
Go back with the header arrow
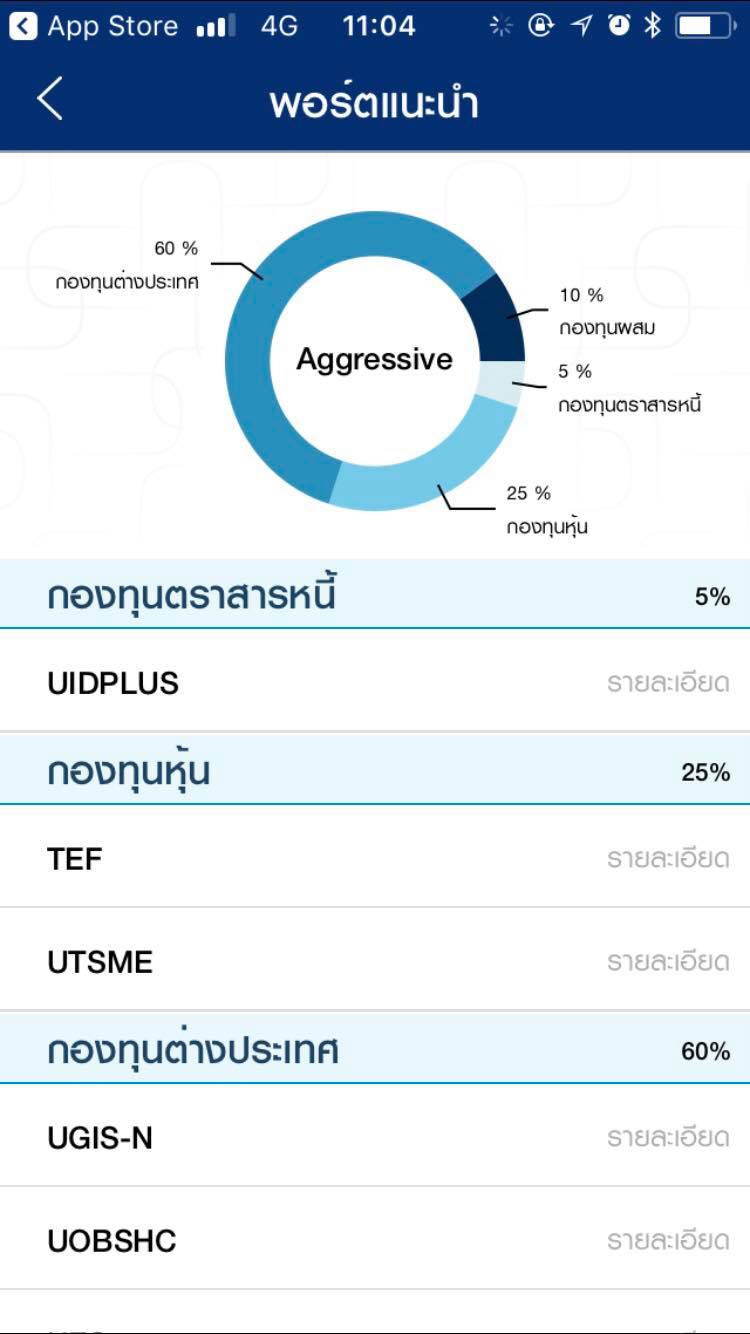(x=50, y=100)
